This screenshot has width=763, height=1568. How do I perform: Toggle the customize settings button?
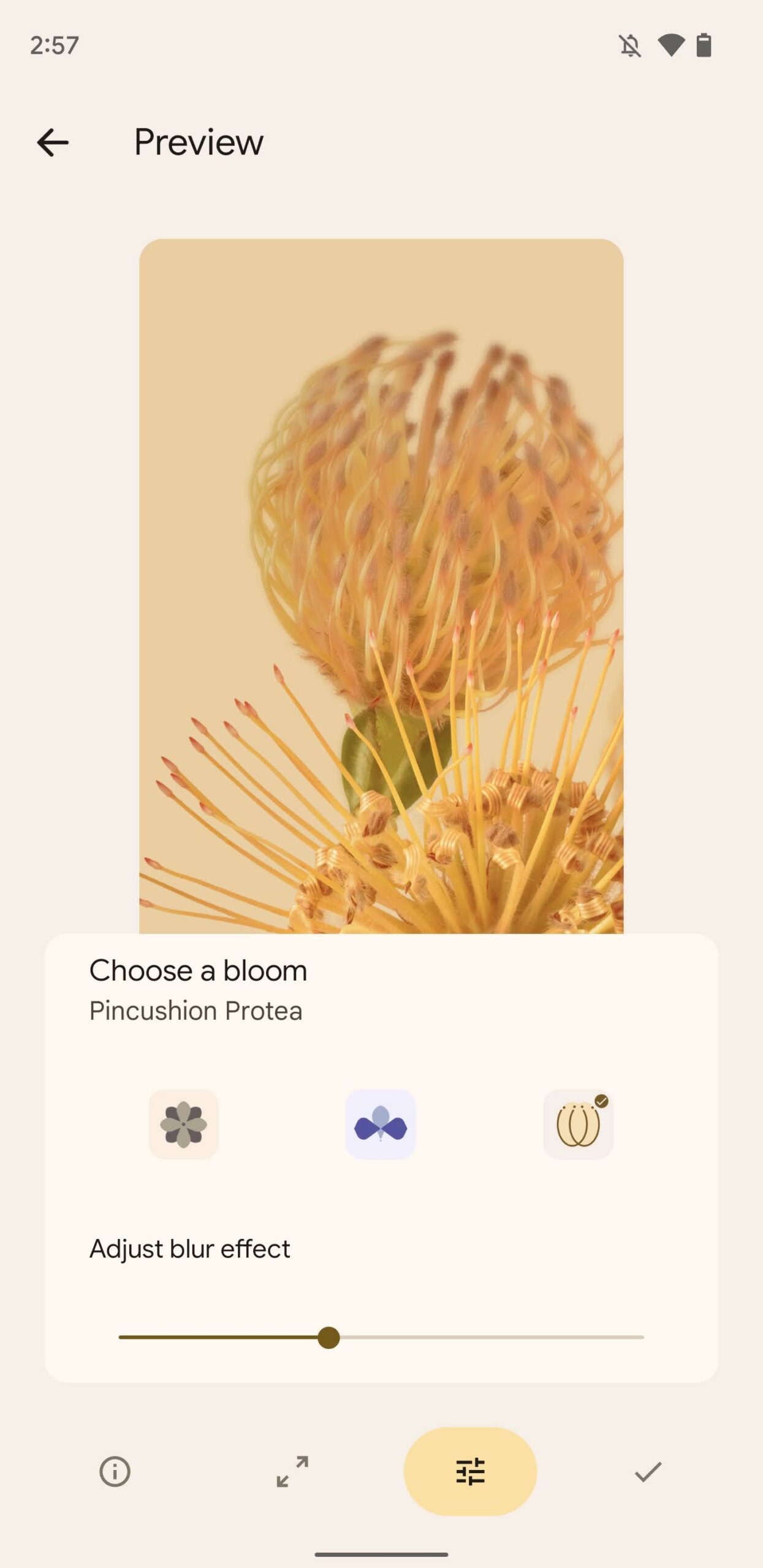tap(470, 1471)
